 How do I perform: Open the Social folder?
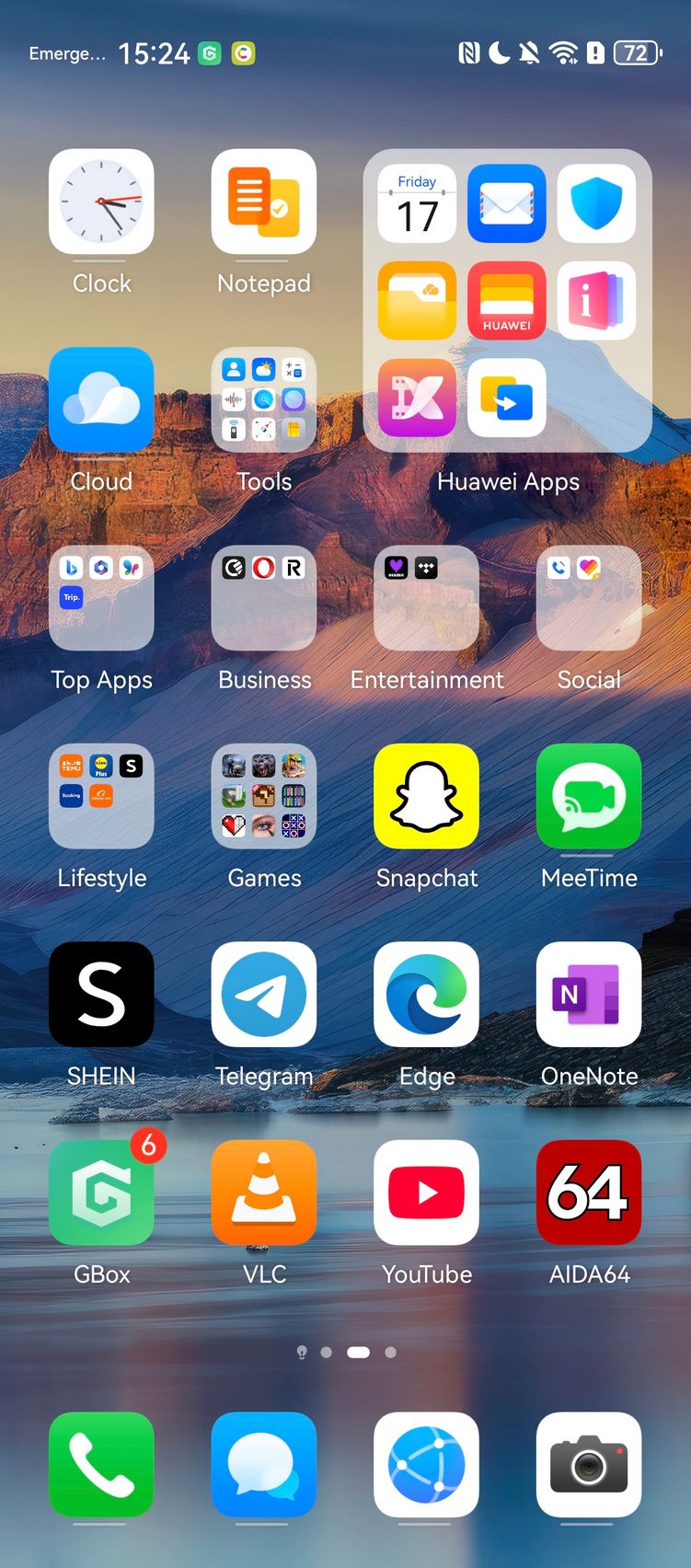tap(589, 598)
